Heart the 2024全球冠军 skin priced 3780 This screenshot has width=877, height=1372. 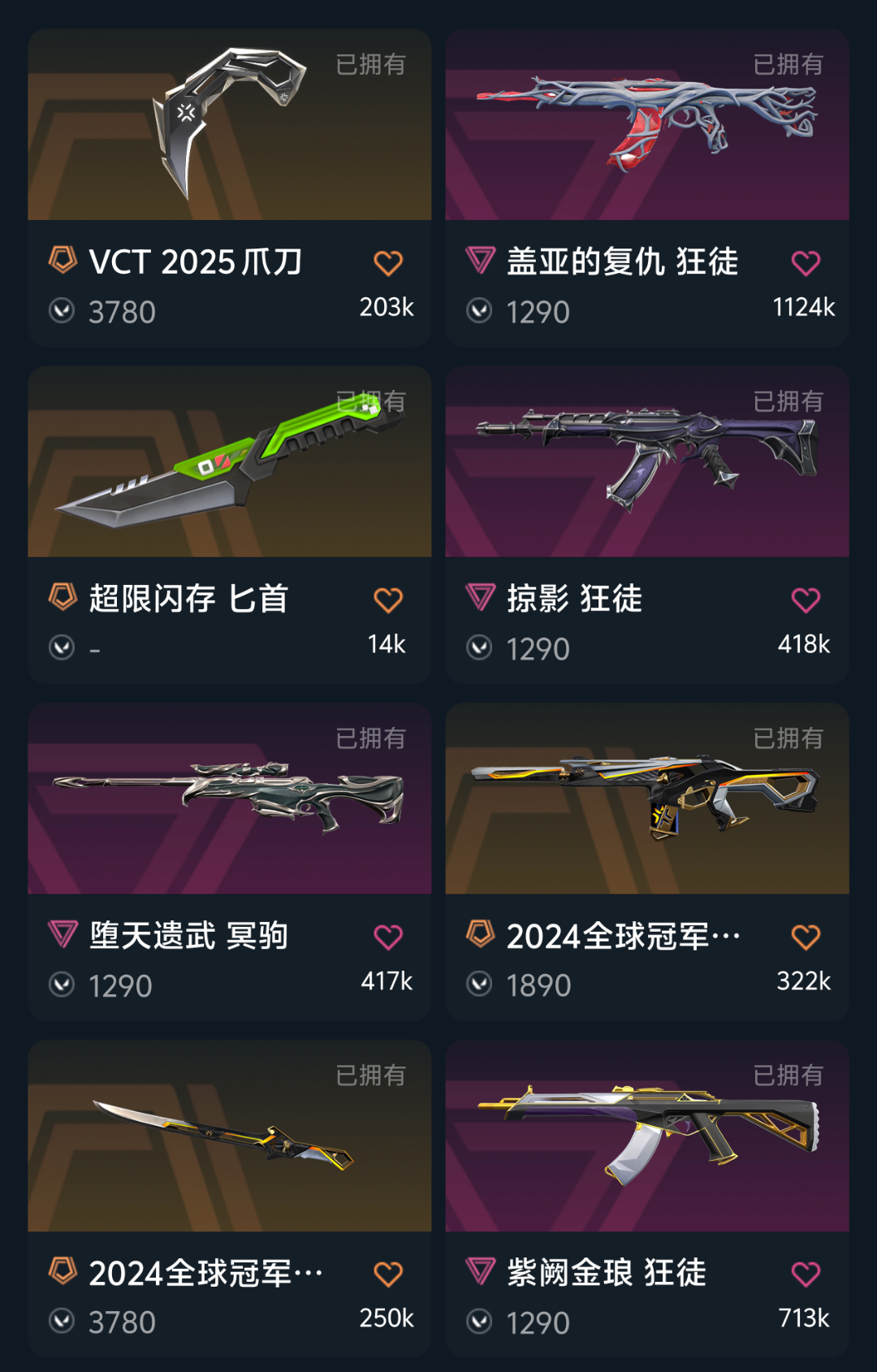pos(388,1275)
